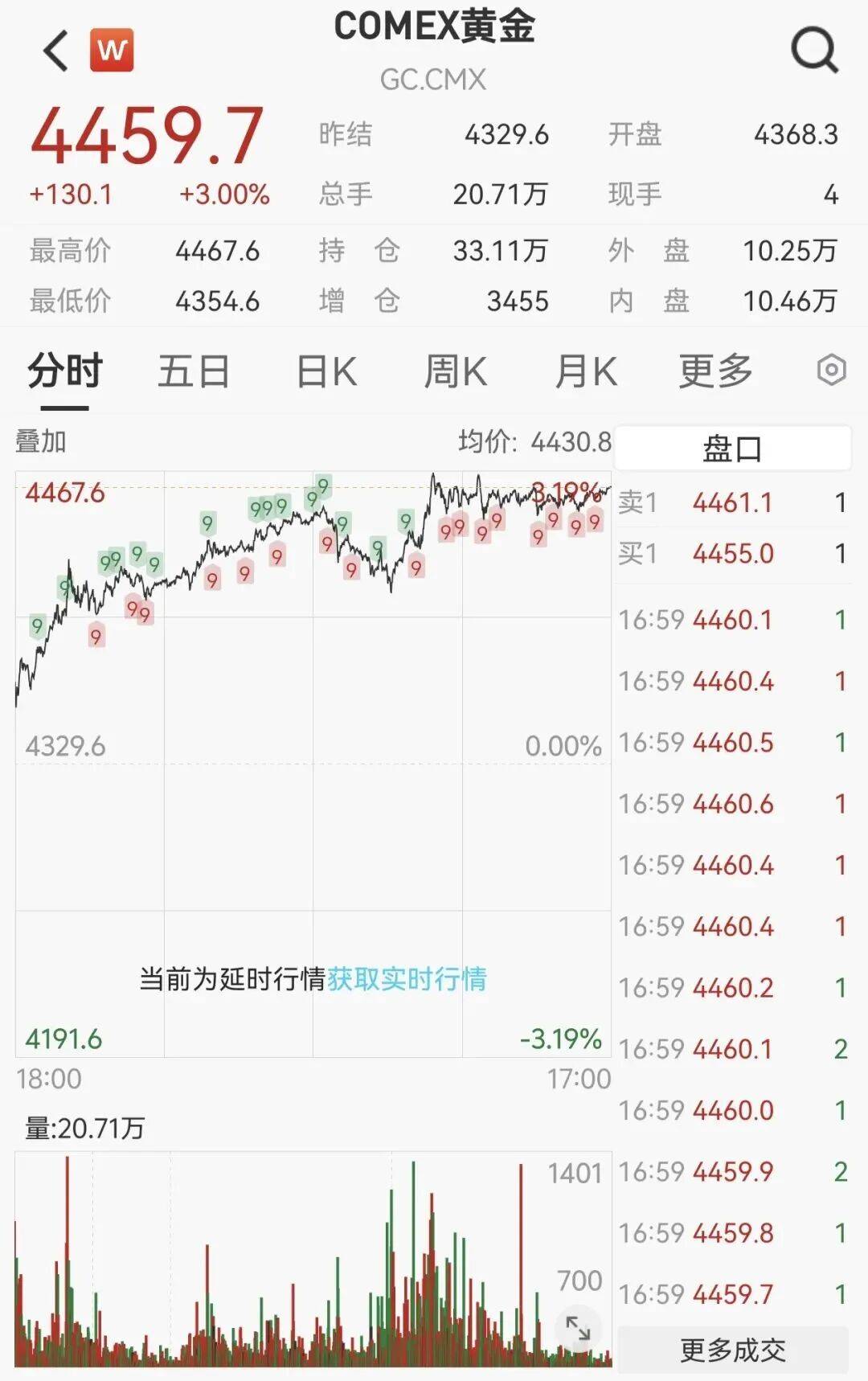Select the 卖1 ask price 4461.1
868x1381 pixels.
tap(731, 502)
